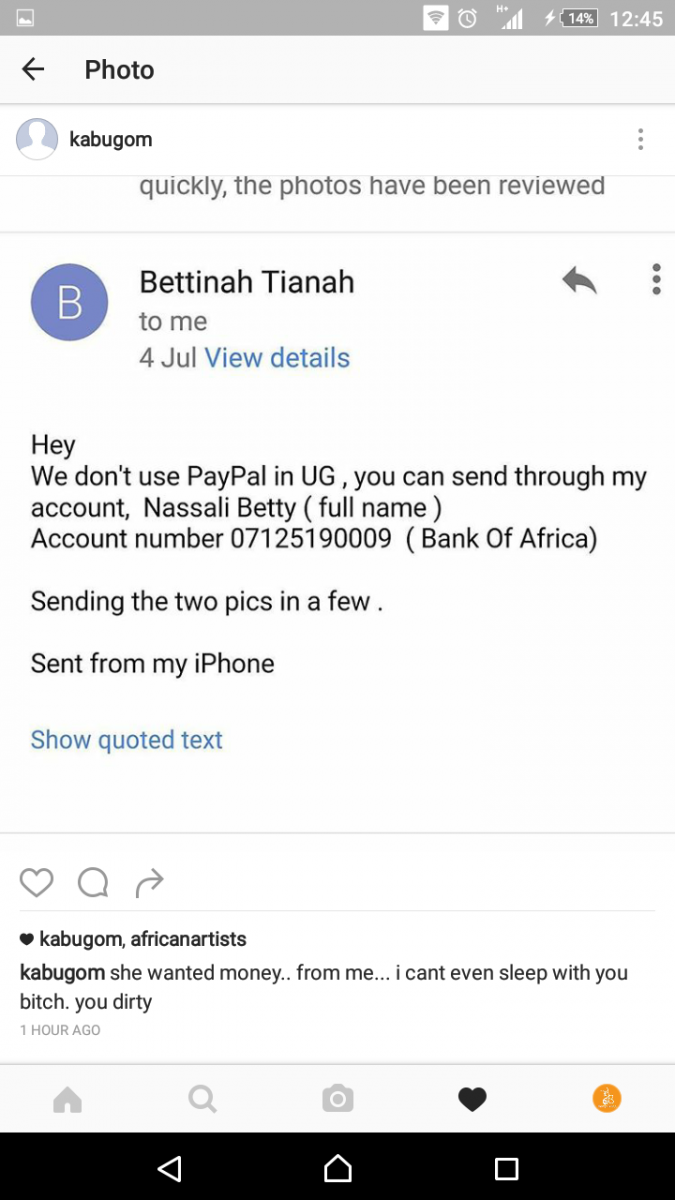Share the post with the arrow icon
The height and width of the screenshot is (1200, 675).
(149, 882)
